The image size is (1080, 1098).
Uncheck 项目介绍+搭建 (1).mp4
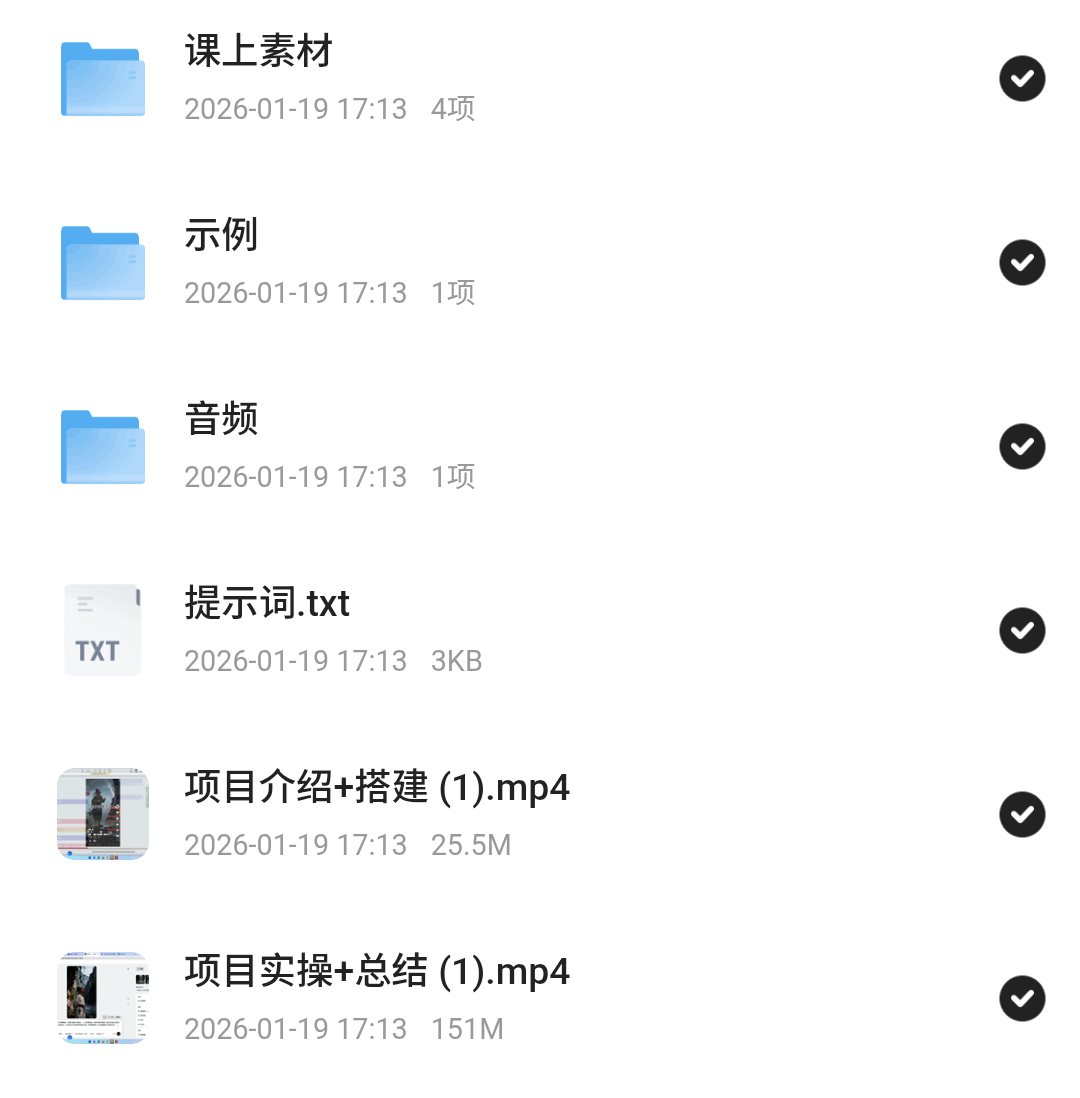click(x=1021, y=814)
